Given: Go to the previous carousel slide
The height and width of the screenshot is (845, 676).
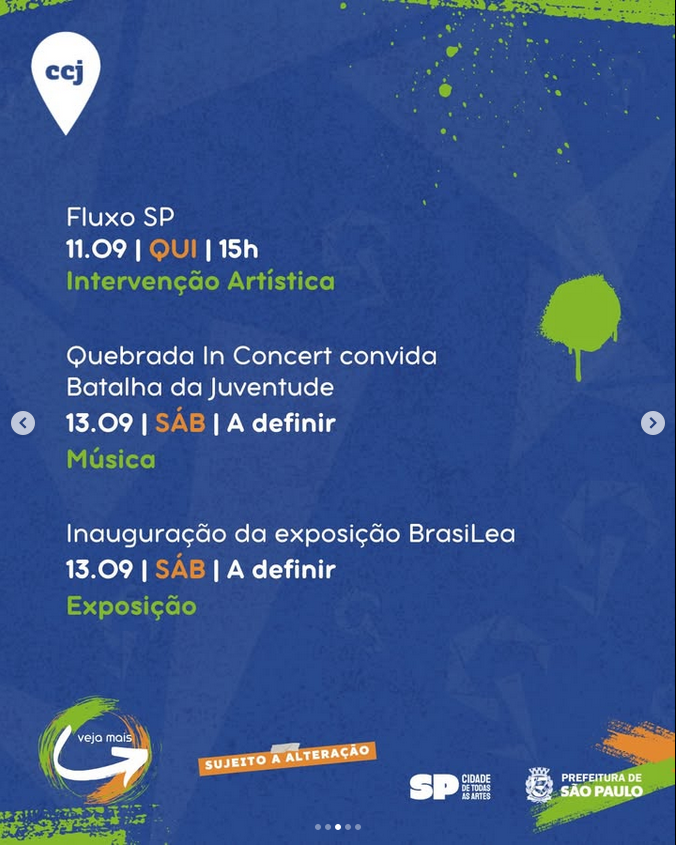Looking at the screenshot, I should point(23,423).
